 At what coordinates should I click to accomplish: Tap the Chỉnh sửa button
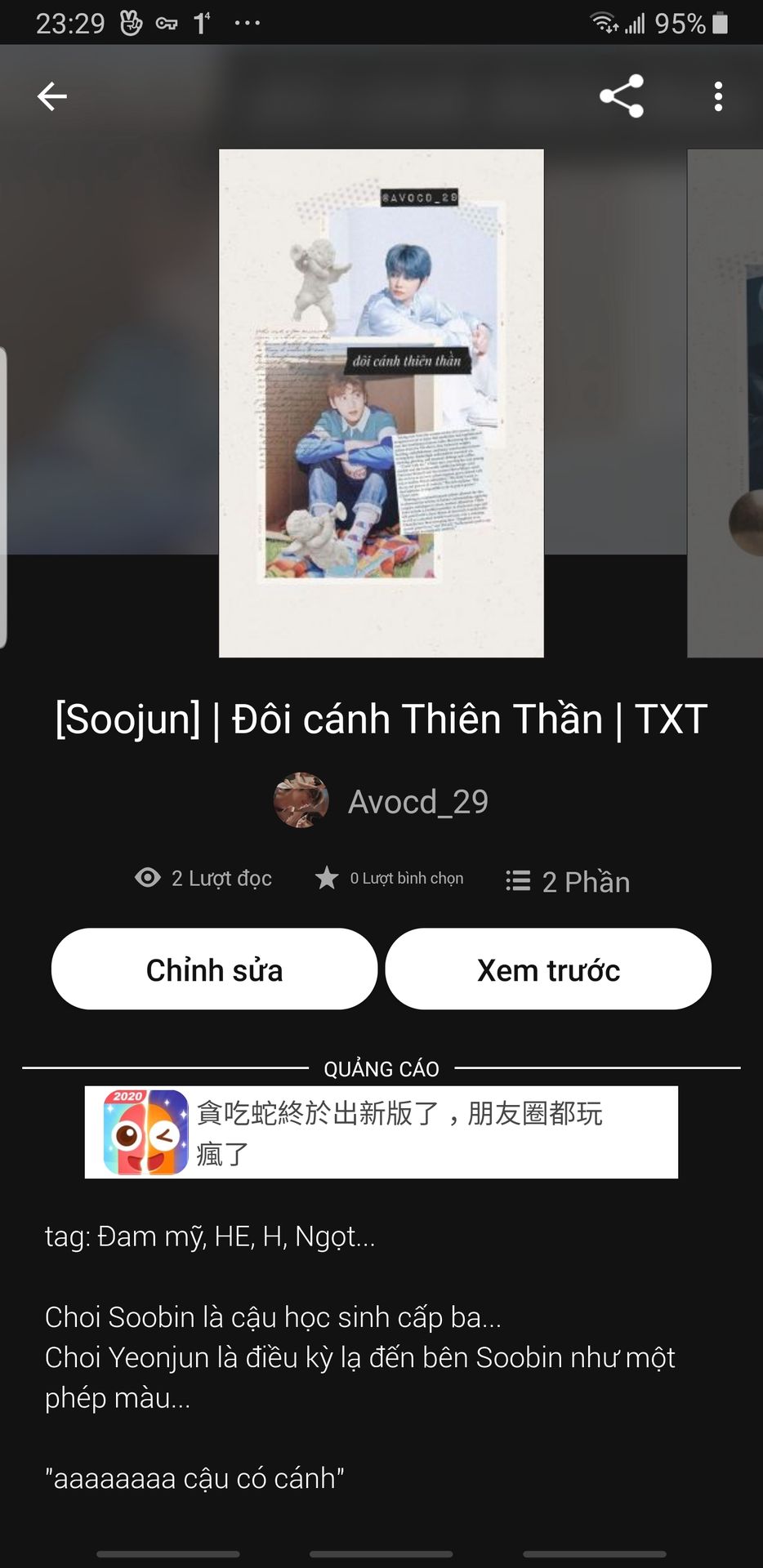pyautogui.click(x=214, y=969)
